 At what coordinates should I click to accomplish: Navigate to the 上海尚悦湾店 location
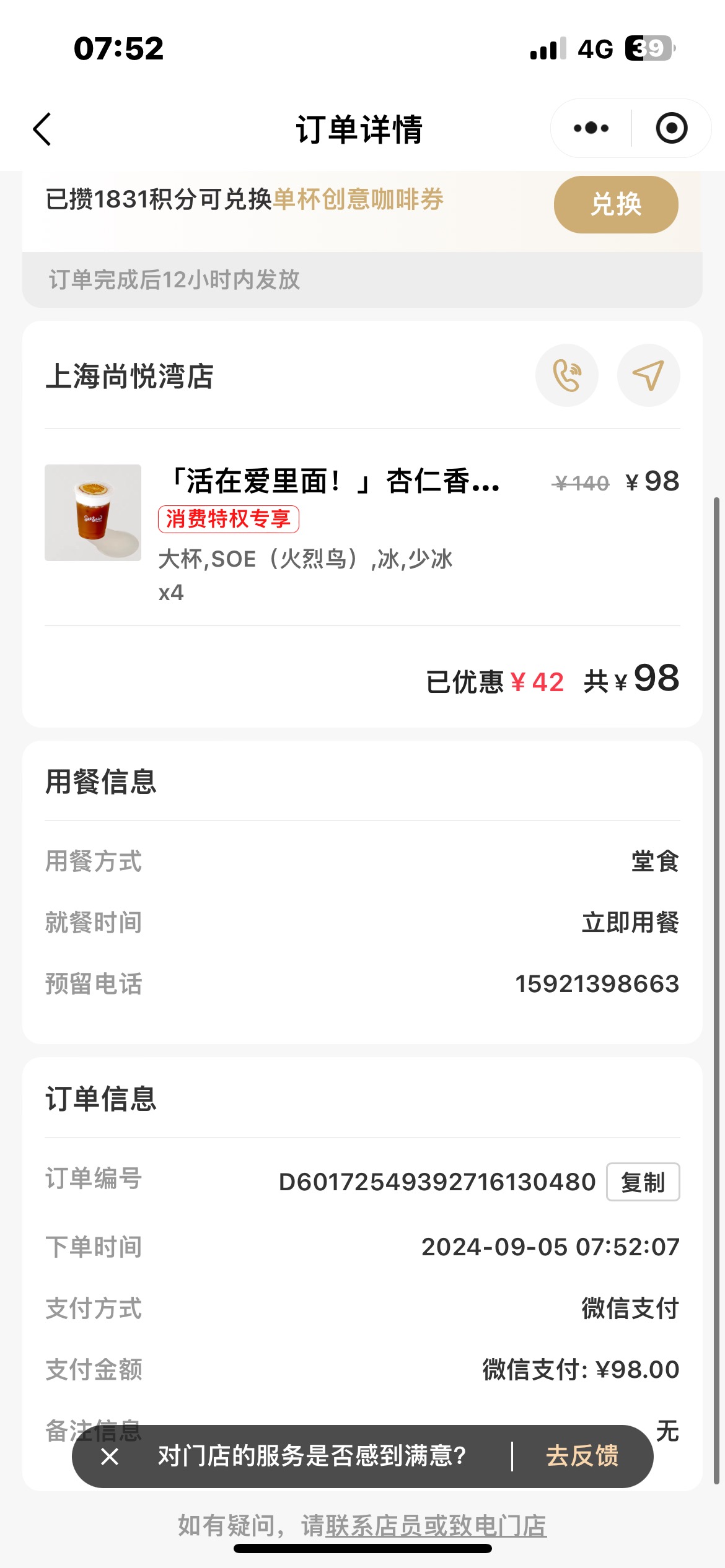(x=649, y=375)
